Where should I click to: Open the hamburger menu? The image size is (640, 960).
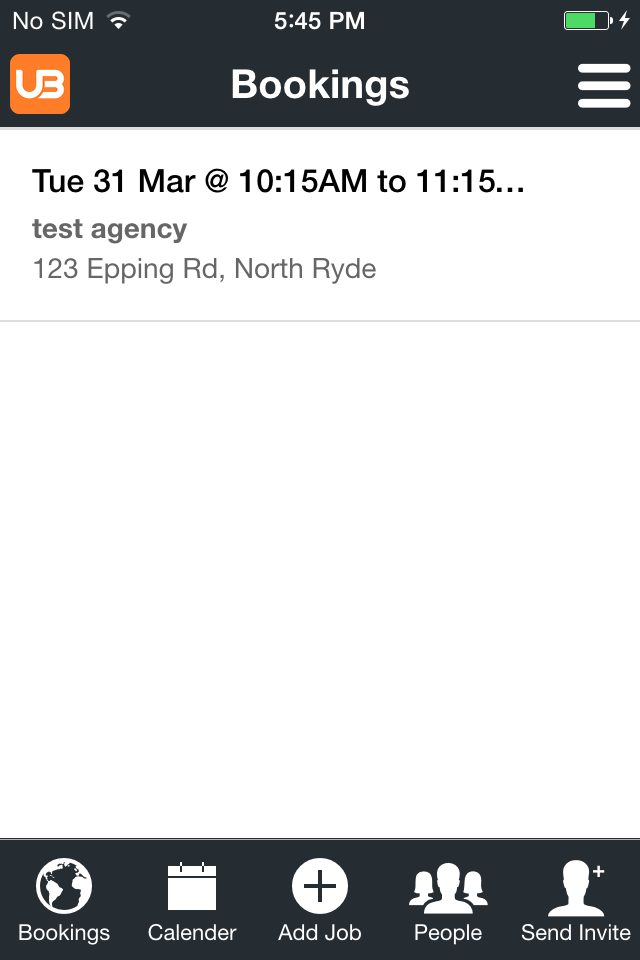click(604, 86)
